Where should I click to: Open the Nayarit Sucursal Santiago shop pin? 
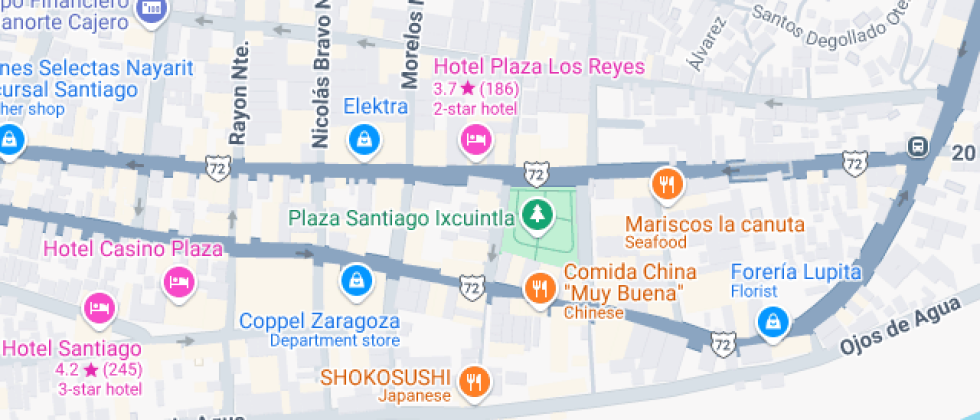click(9, 140)
